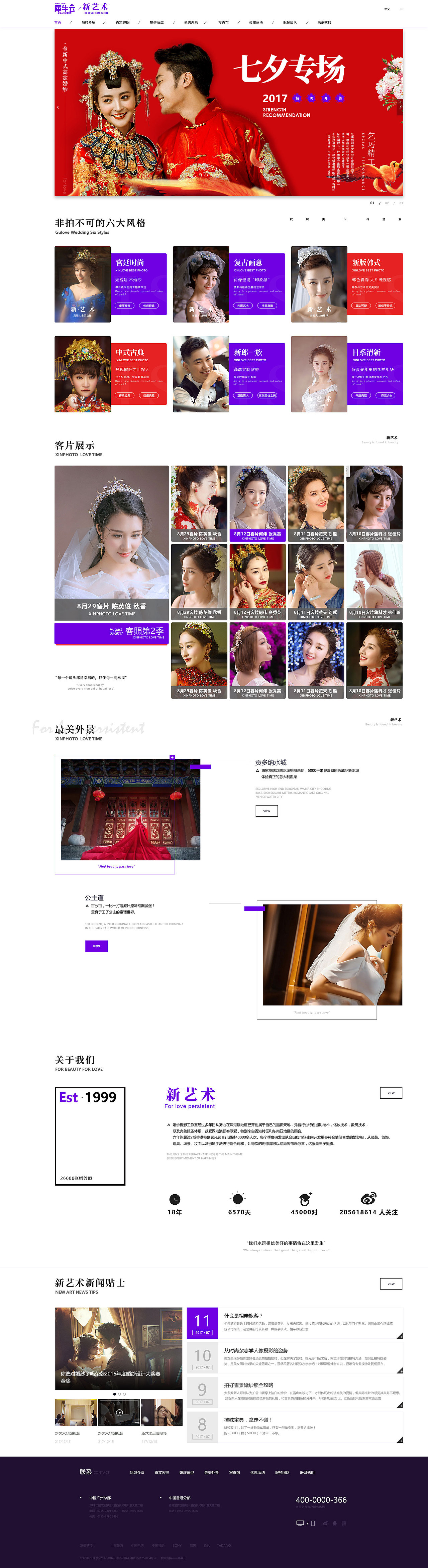Select 最美外景 in the top navigation
Viewport: 428px width, 1568px height.
(191, 22)
